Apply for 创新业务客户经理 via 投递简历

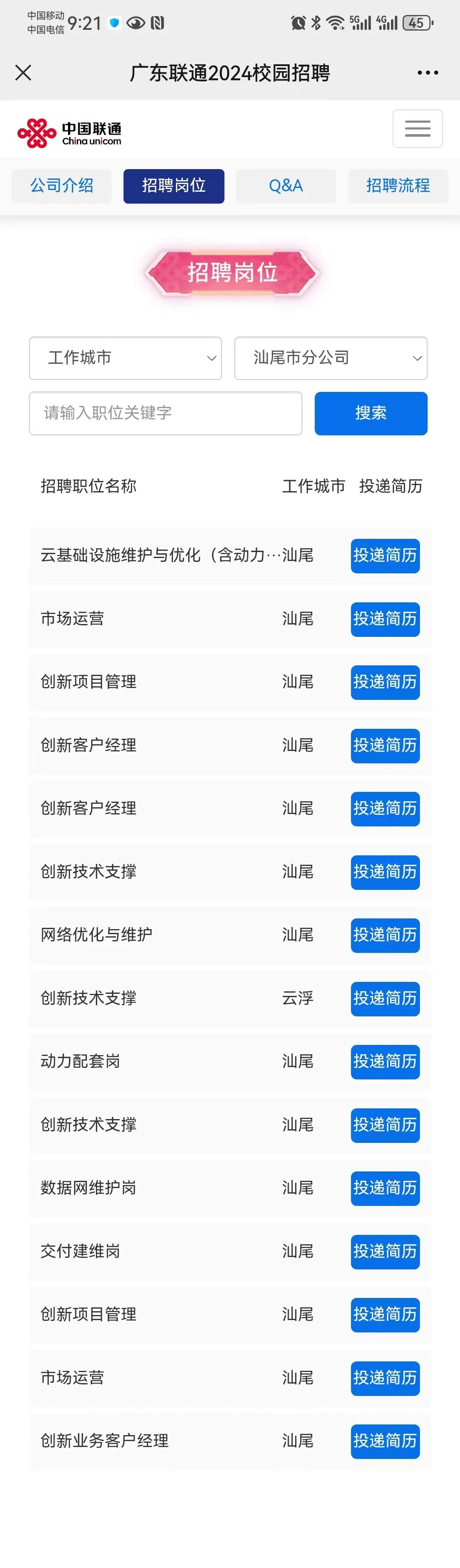(x=385, y=1441)
